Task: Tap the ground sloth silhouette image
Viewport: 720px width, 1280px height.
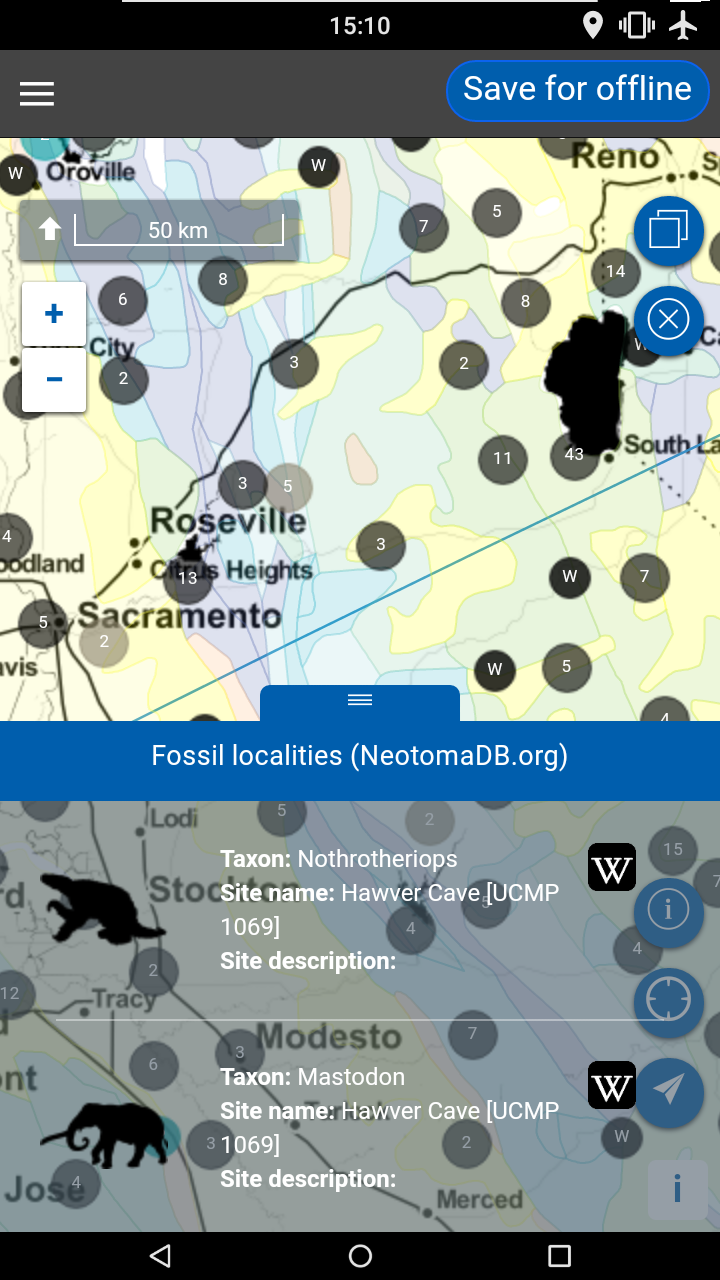Action: pos(100,905)
